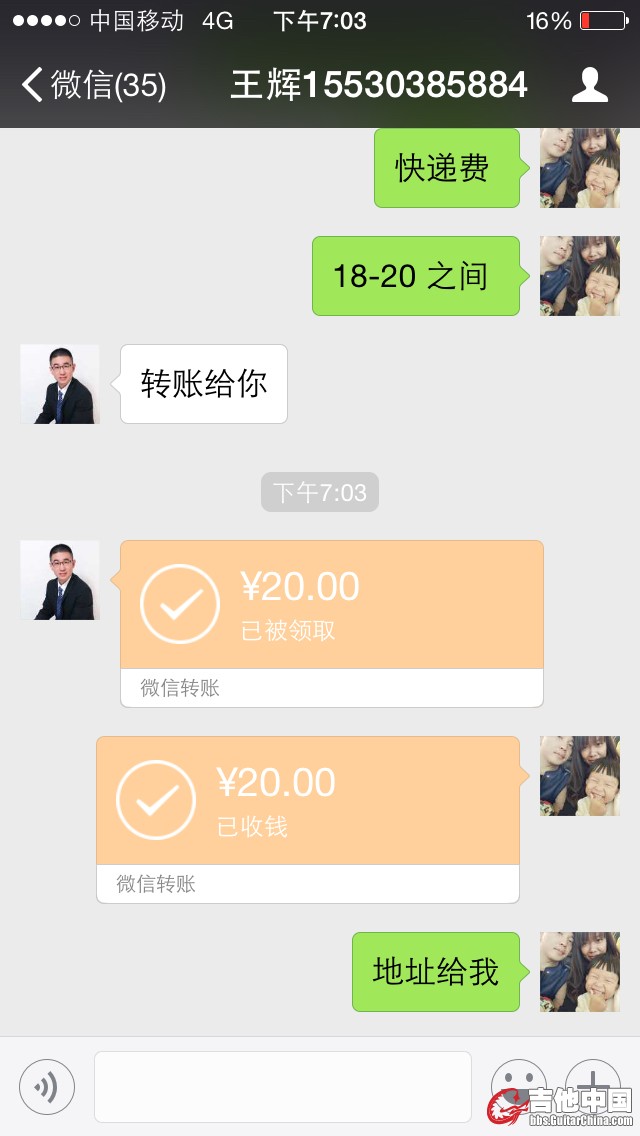
Task: Switch to voice input mode
Action: [x=47, y=1087]
